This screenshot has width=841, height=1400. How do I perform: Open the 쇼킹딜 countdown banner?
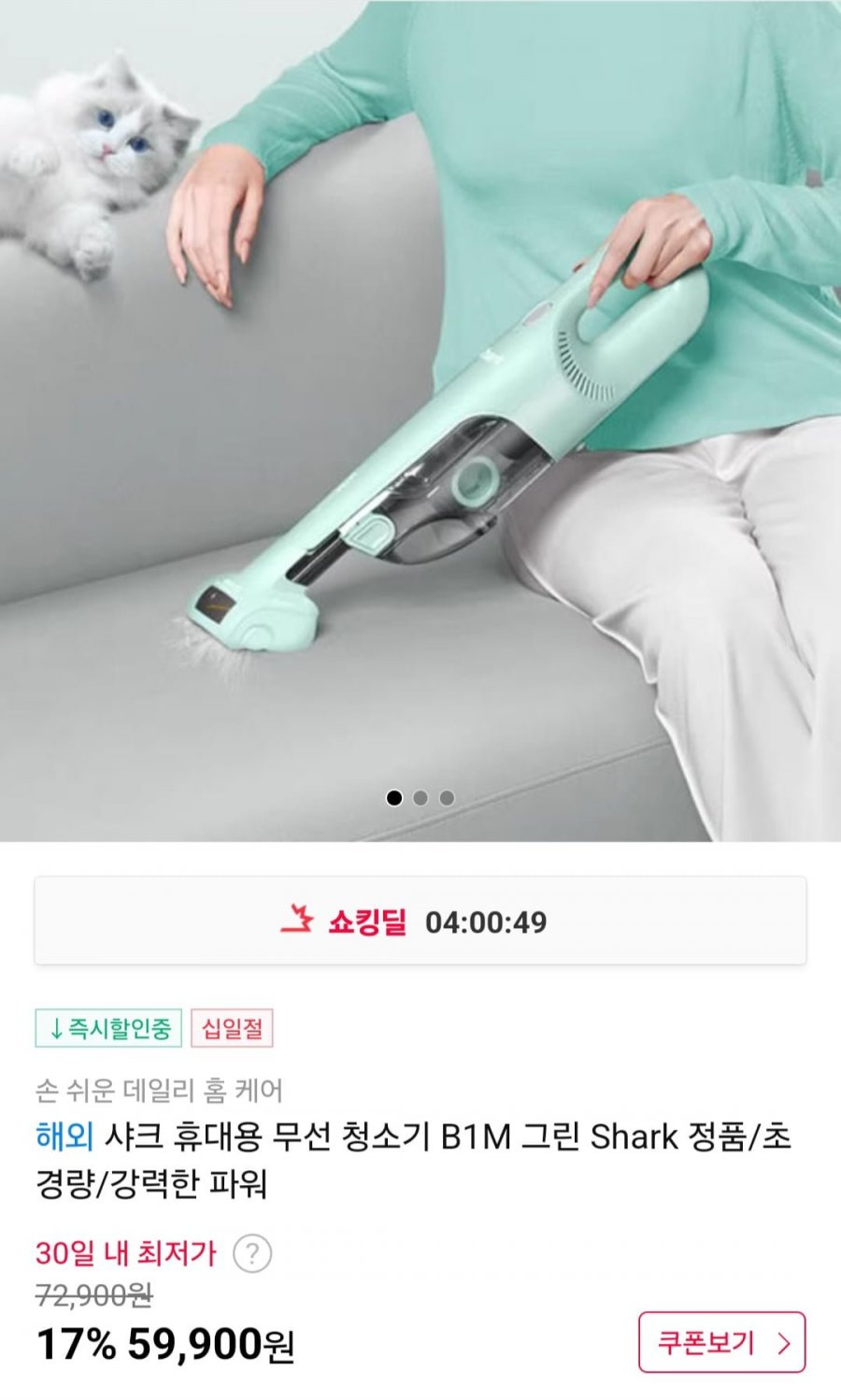tap(420, 921)
